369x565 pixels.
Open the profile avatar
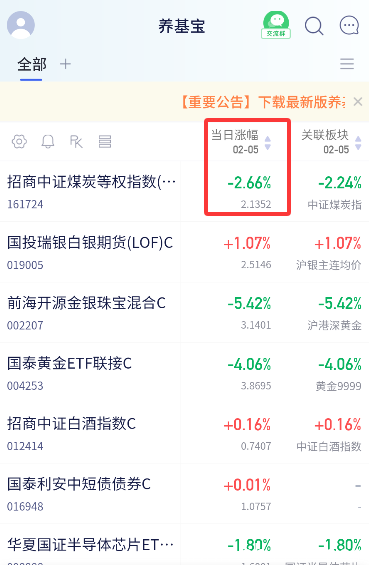21,25
